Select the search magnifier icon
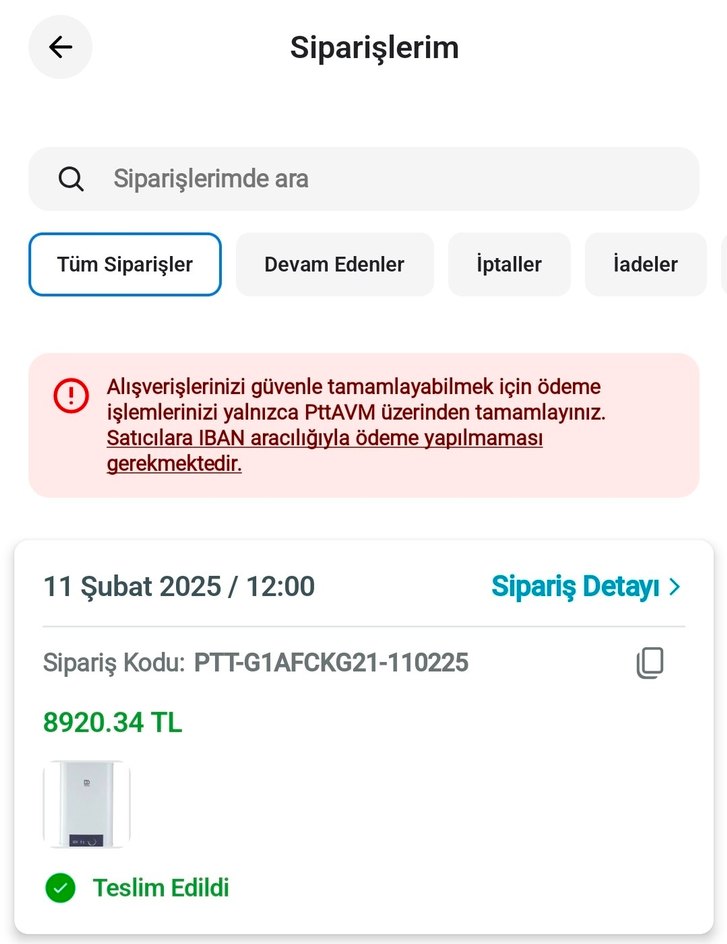The width and height of the screenshot is (727, 944). (x=69, y=178)
